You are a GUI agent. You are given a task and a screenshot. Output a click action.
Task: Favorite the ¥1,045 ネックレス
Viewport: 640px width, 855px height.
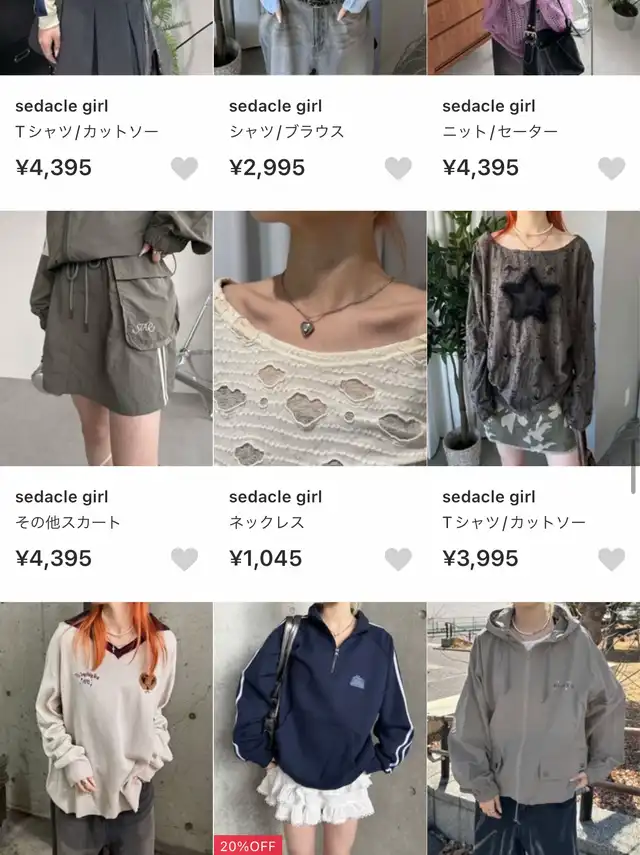398,560
